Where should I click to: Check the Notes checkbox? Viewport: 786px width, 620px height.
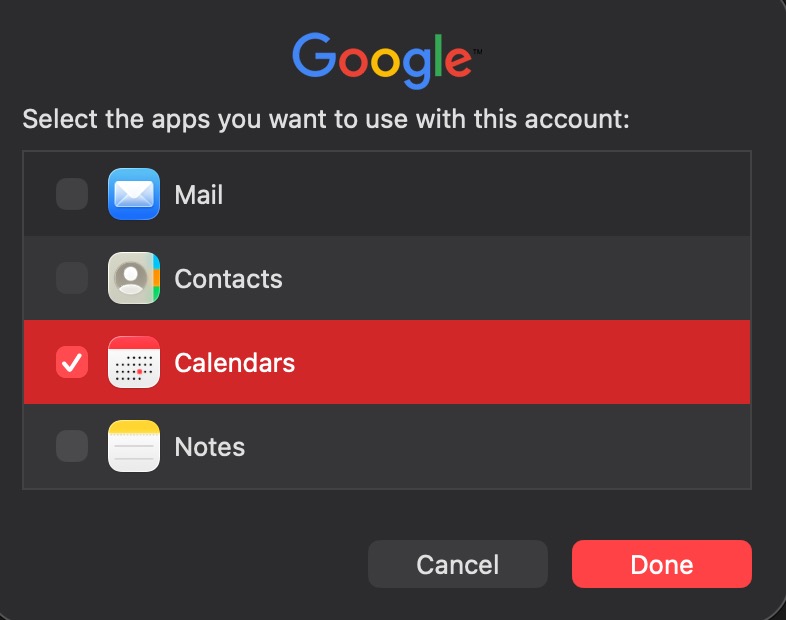pos(72,446)
